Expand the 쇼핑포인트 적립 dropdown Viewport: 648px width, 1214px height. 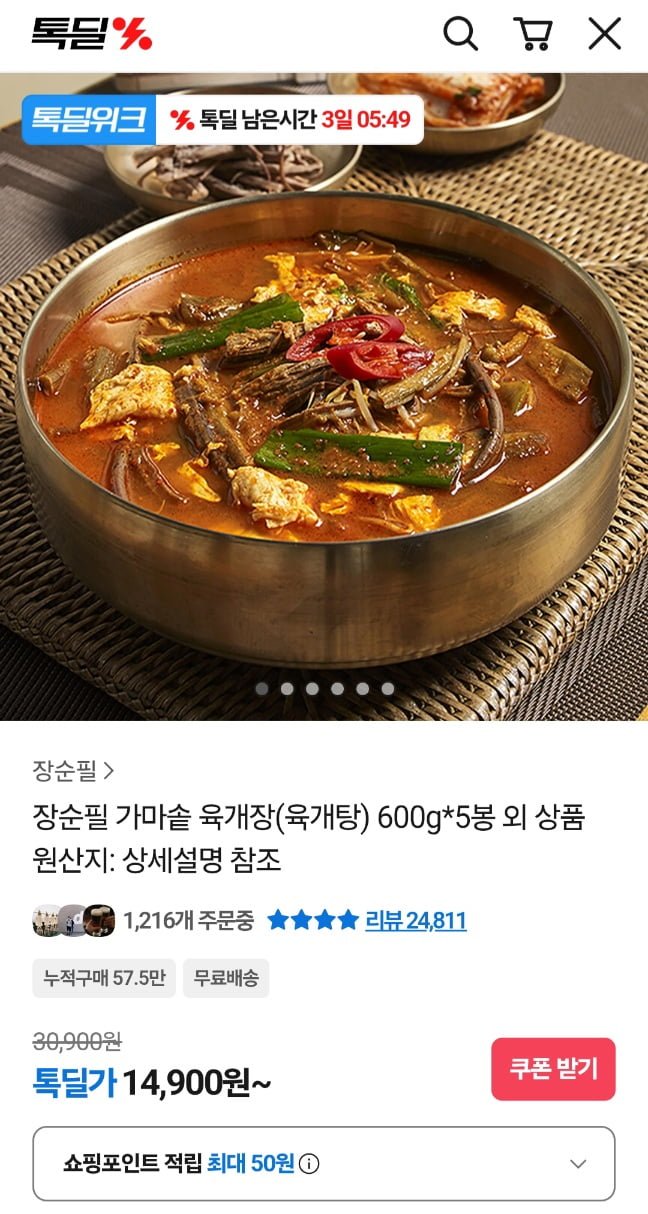577,1163
